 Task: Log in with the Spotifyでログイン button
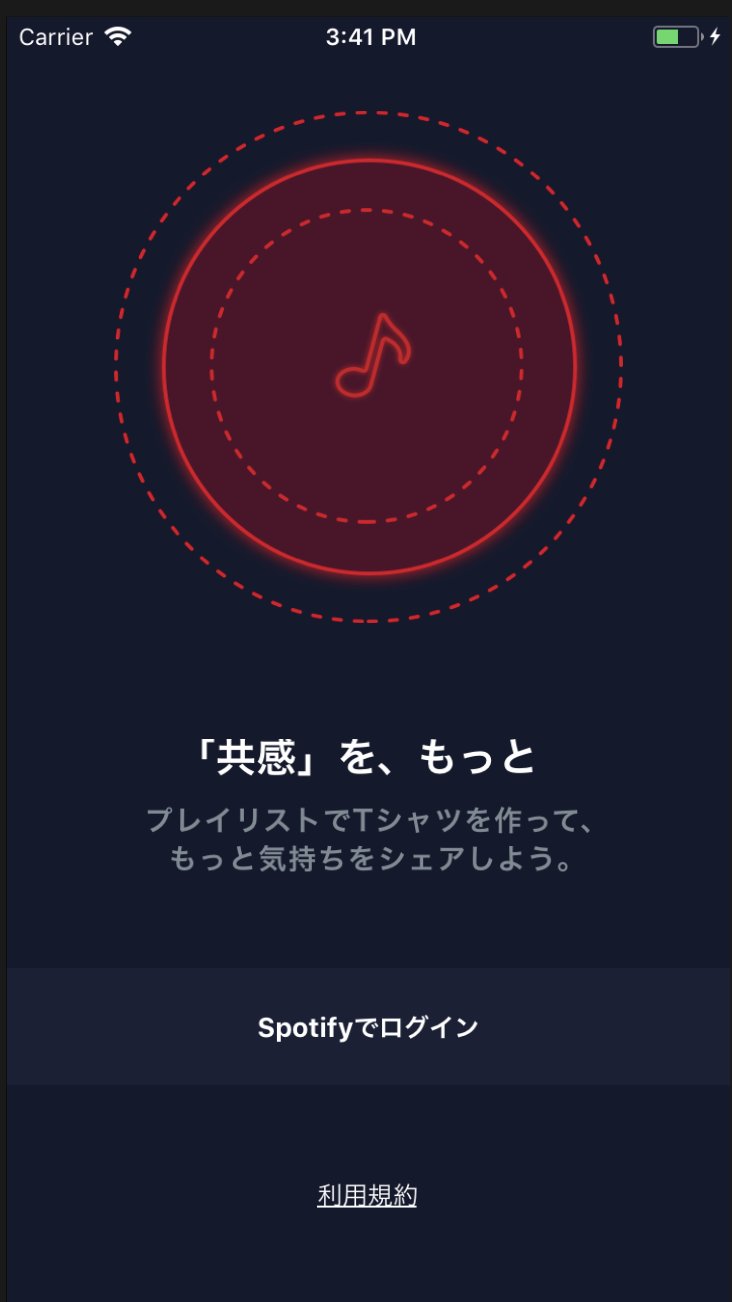[368, 1027]
